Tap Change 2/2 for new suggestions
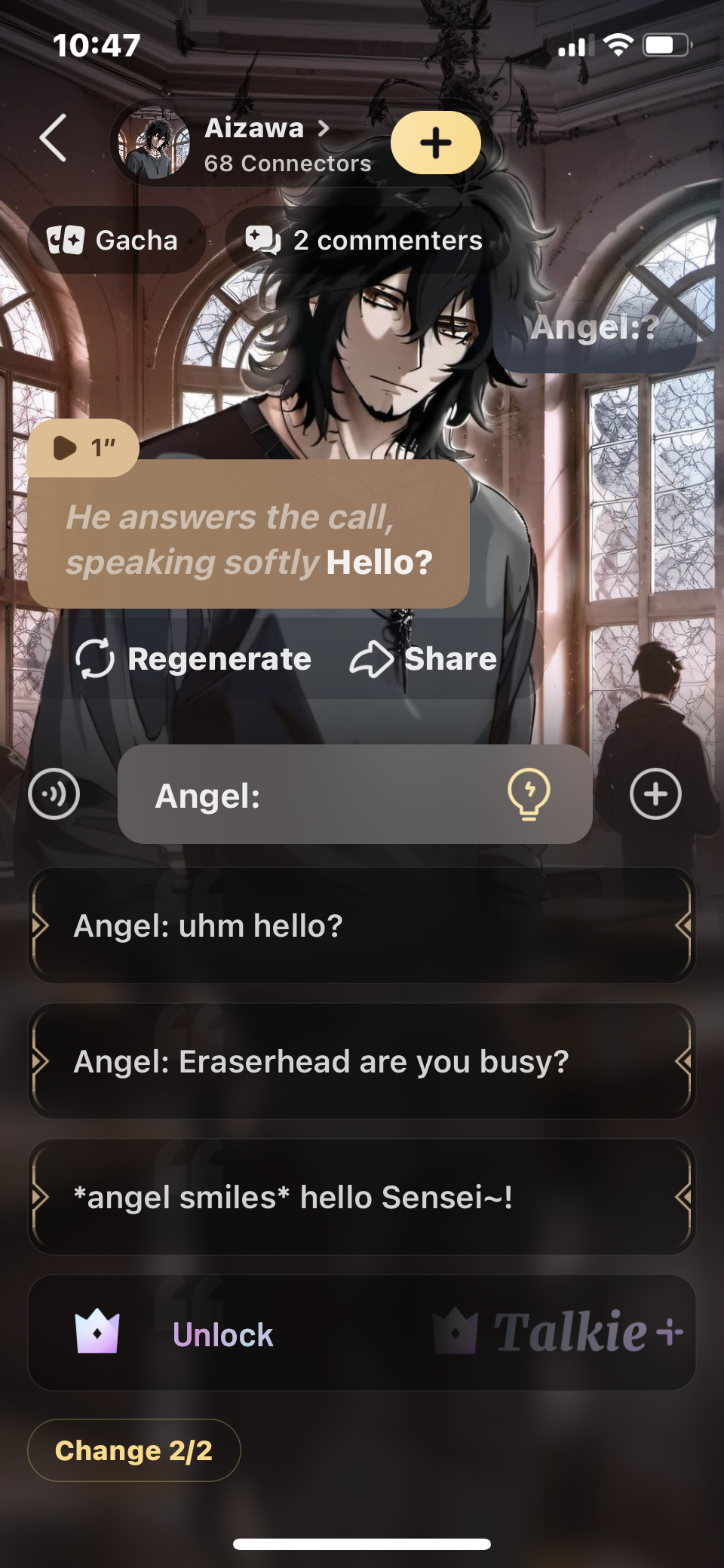Screen dimensions: 724x1568 [x=134, y=1450]
